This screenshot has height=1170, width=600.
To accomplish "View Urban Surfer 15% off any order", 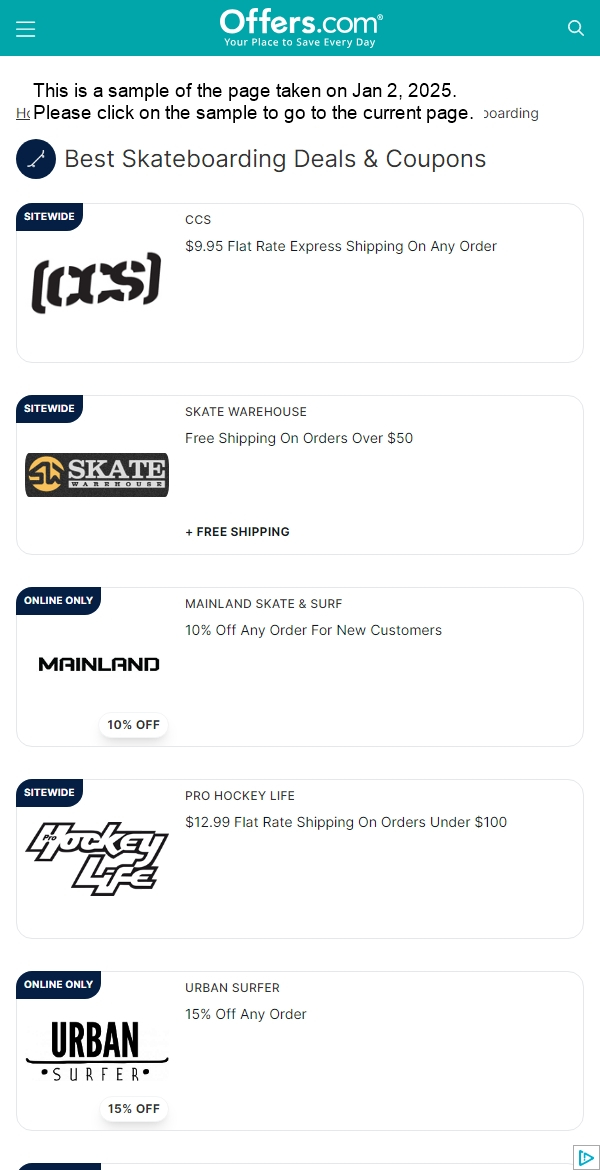I will tap(246, 1014).
